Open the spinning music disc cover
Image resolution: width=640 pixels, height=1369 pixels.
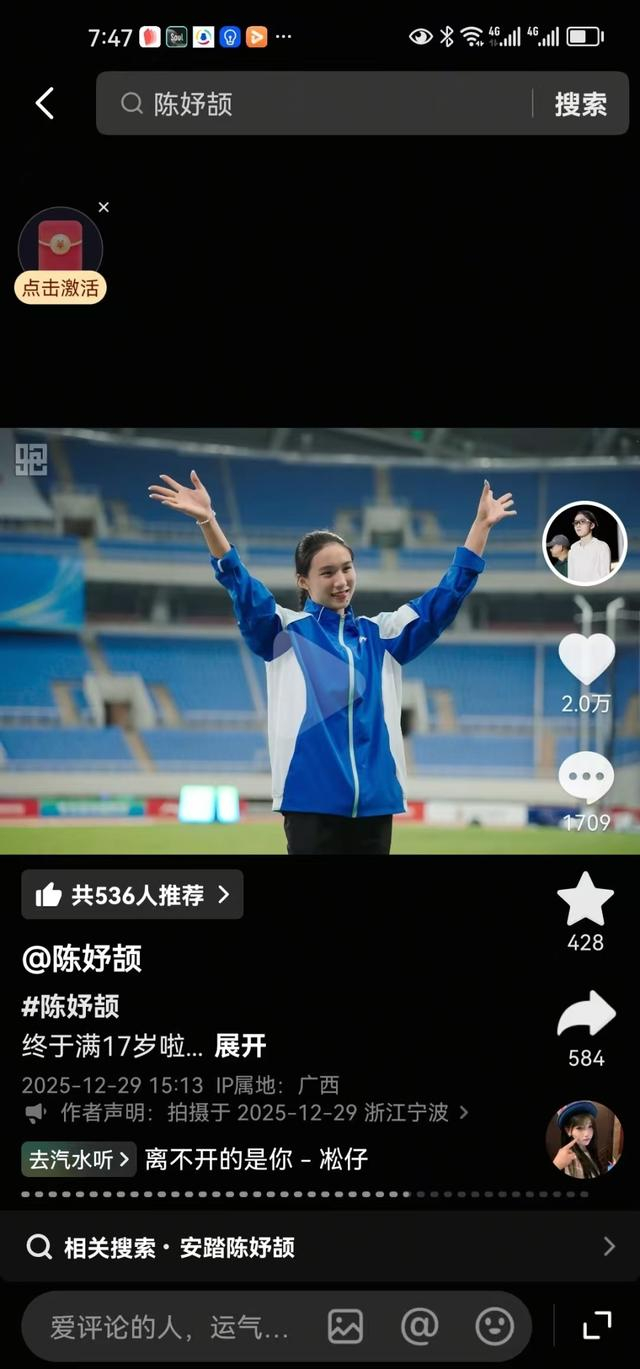click(x=584, y=1140)
